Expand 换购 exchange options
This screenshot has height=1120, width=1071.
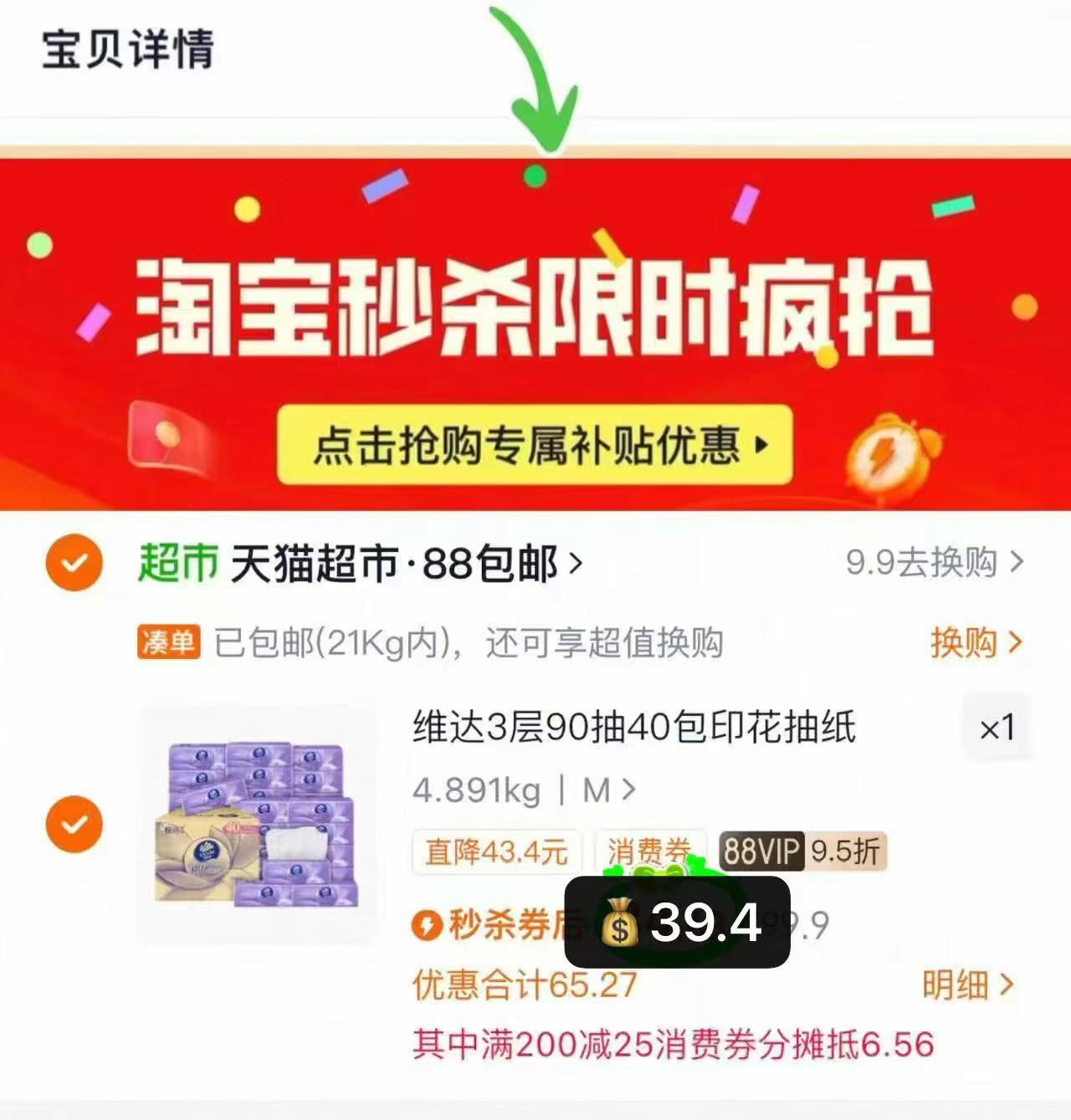pos(973,643)
